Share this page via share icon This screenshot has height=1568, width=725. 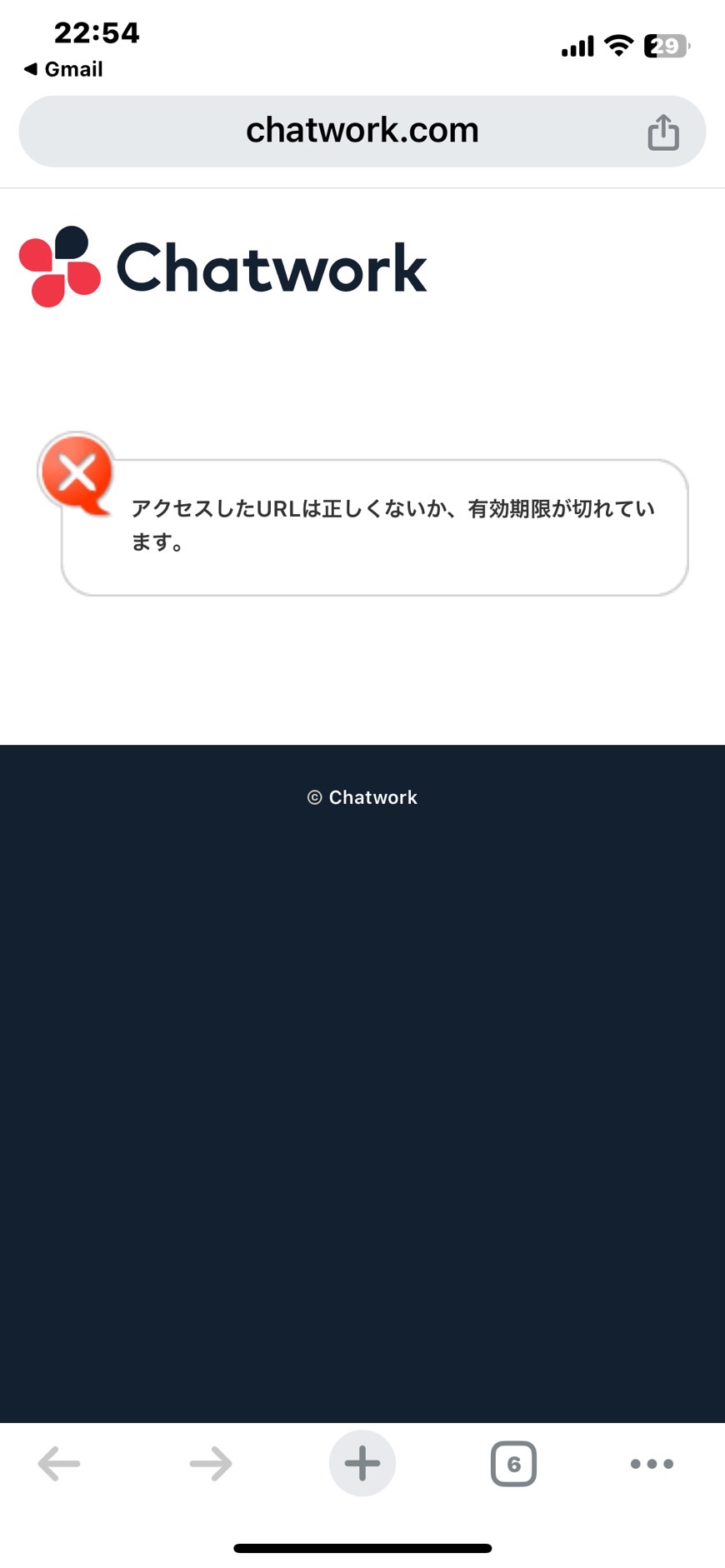tap(663, 132)
